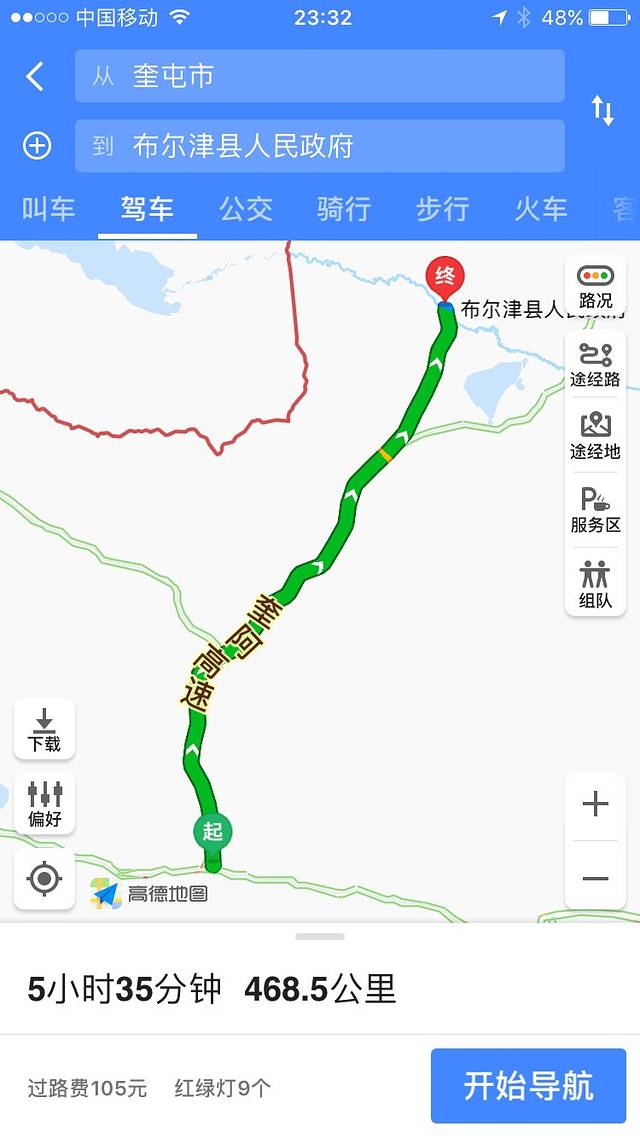Edit the starting point 奎屯市

point(320,77)
